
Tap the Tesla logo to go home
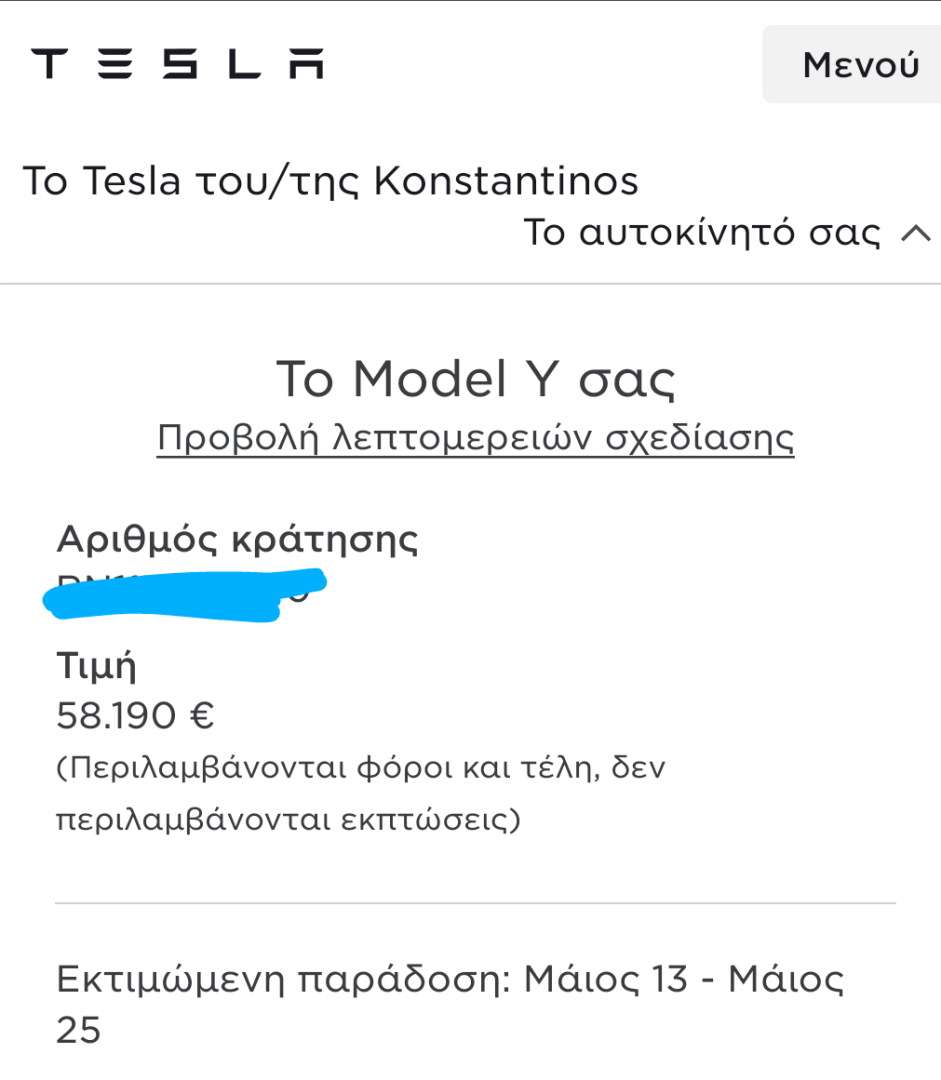[x=178, y=64]
